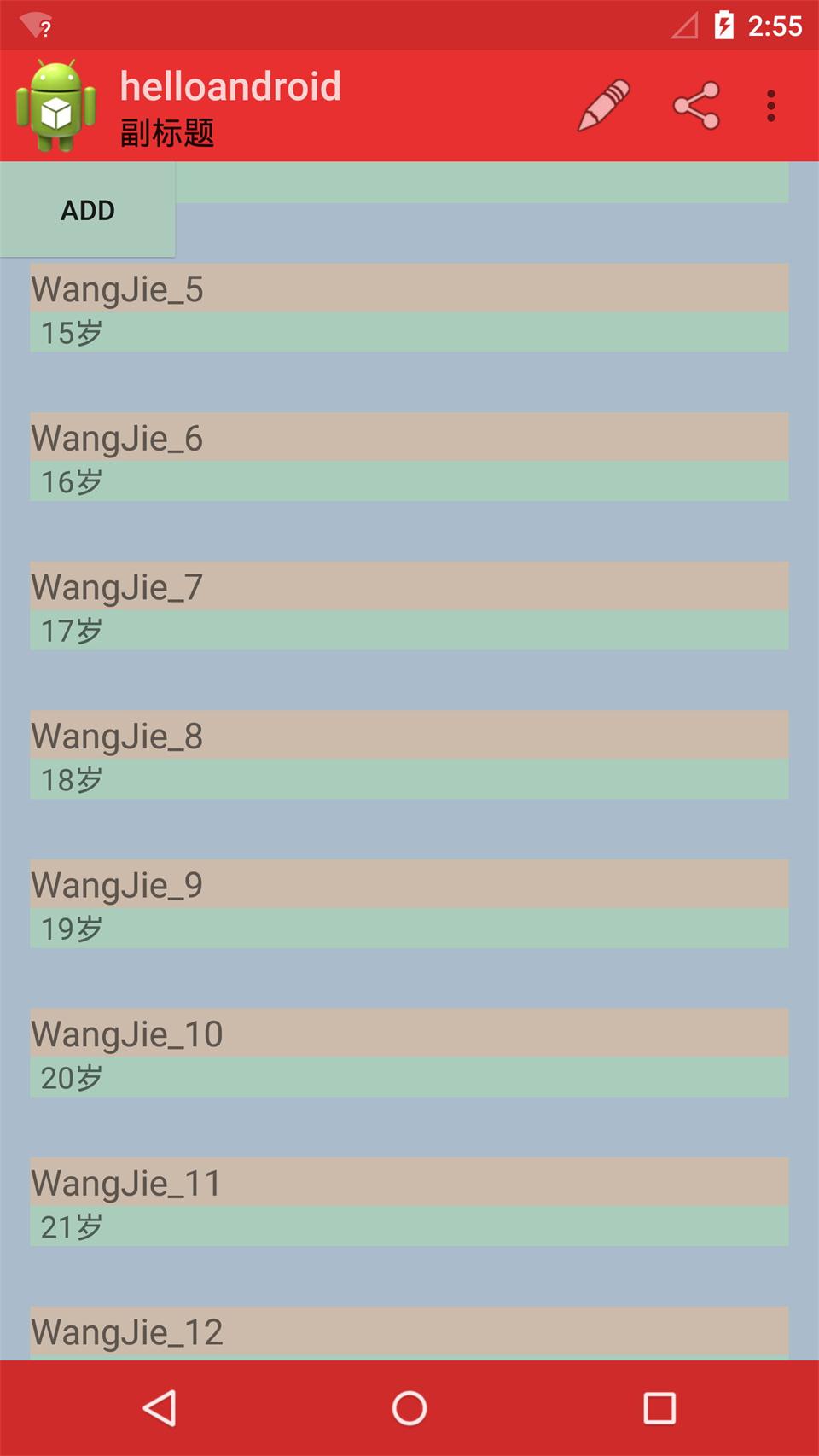Screen dimensions: 819x1456
Task: Open the WangJie_9 item
Action: point(409,904)
